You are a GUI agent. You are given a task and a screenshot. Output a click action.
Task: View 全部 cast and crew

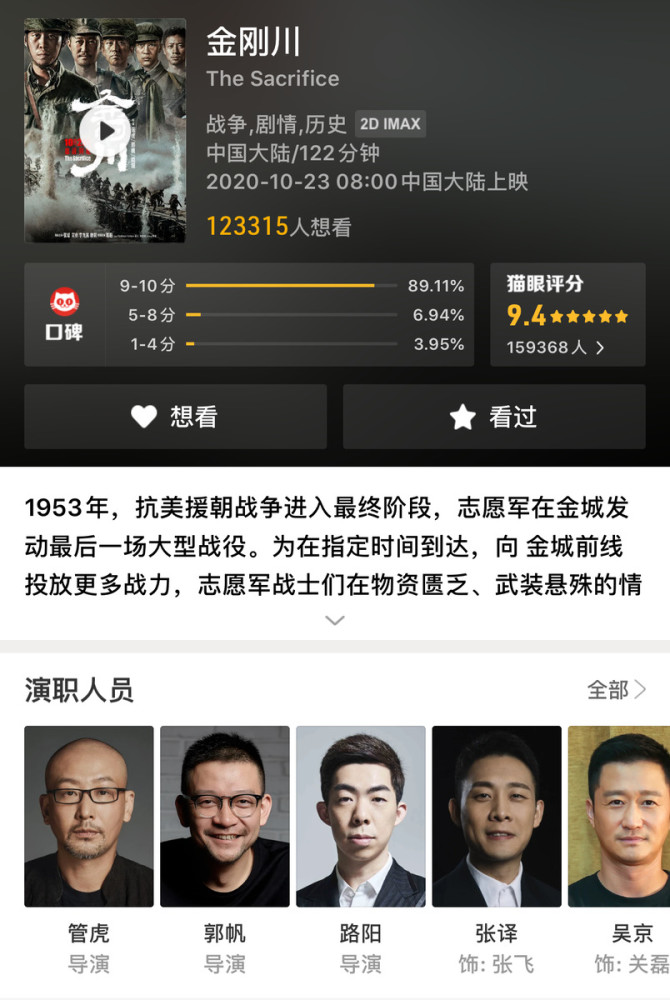click(x=615, y=690)
